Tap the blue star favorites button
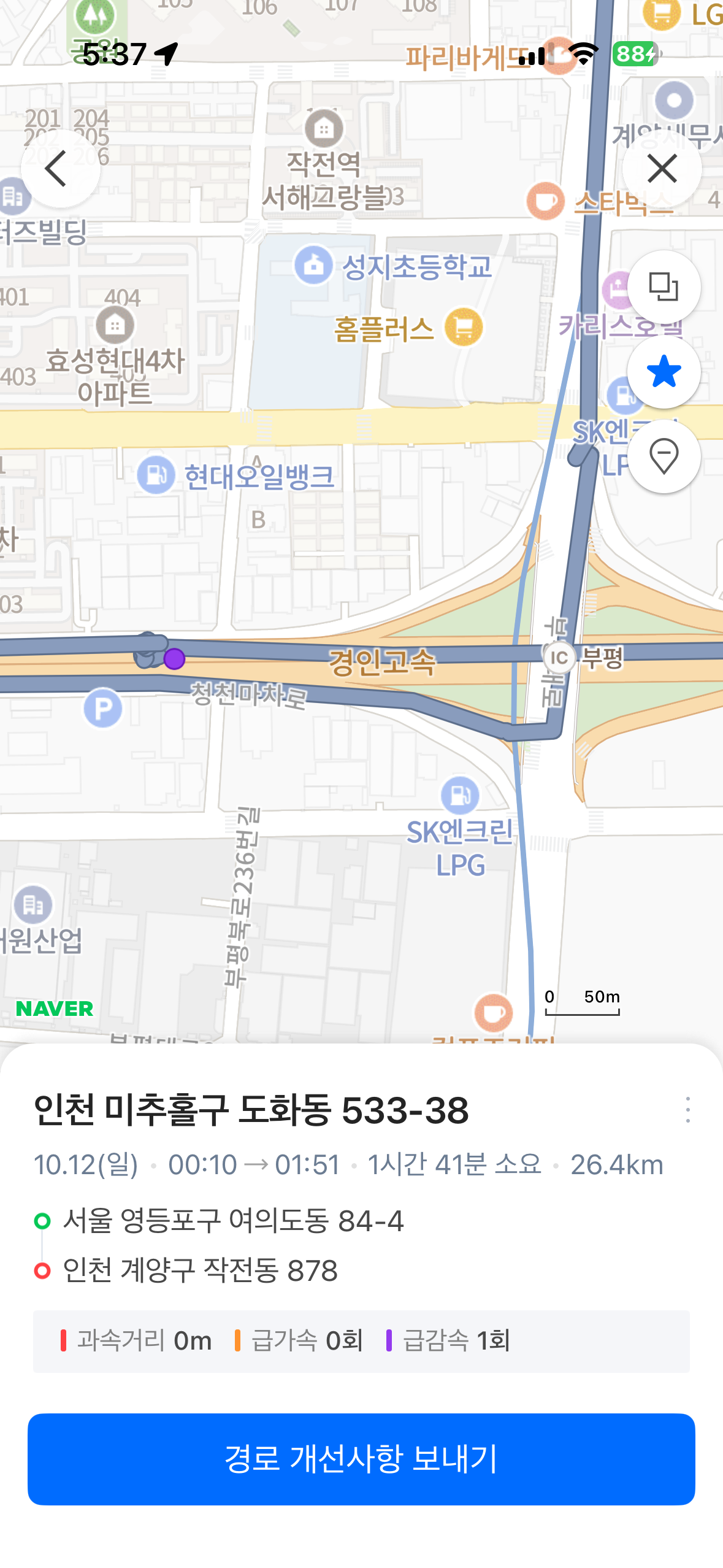Image resolution: width=723 pixels, height=1568 pixels. 664,372
